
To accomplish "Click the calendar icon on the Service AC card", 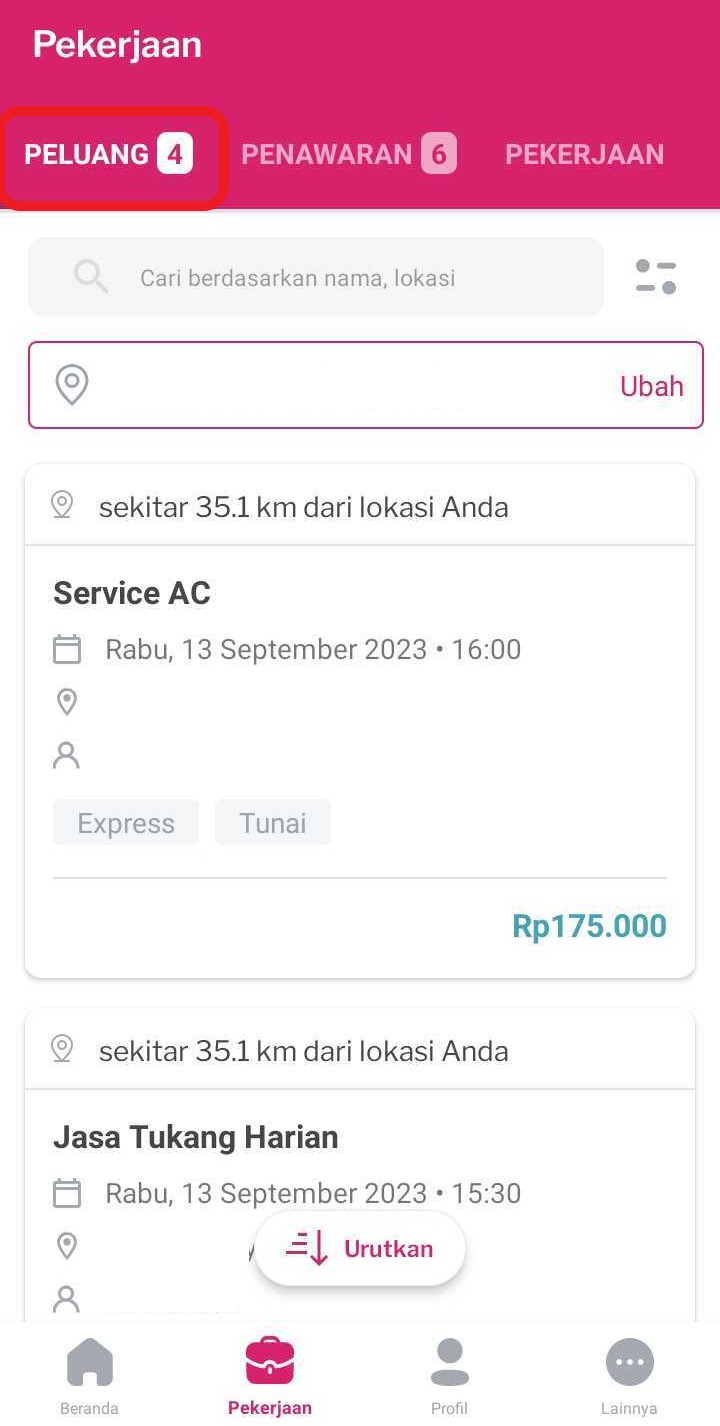I will [66, 648].
